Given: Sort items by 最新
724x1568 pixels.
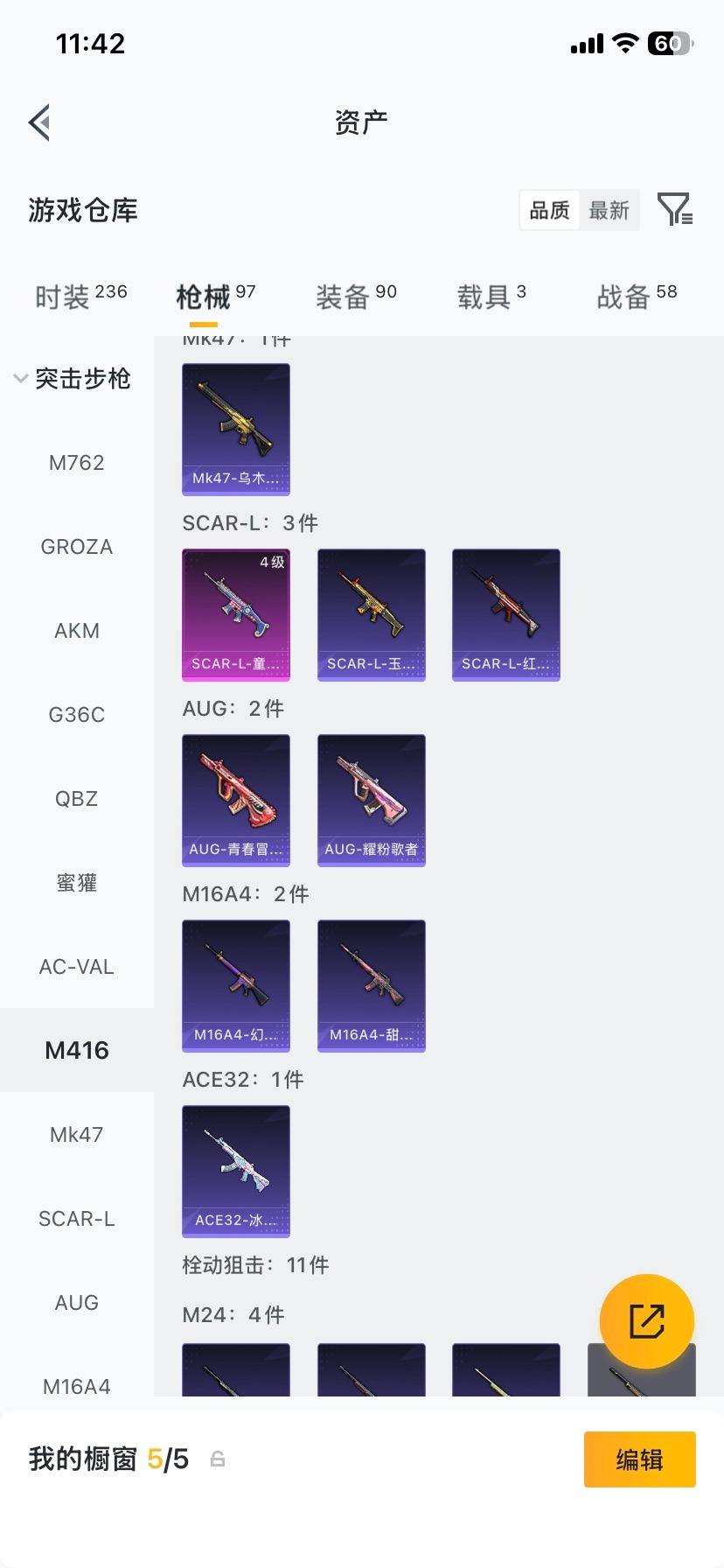Looking at the screenshot, I should coord(609,211).
